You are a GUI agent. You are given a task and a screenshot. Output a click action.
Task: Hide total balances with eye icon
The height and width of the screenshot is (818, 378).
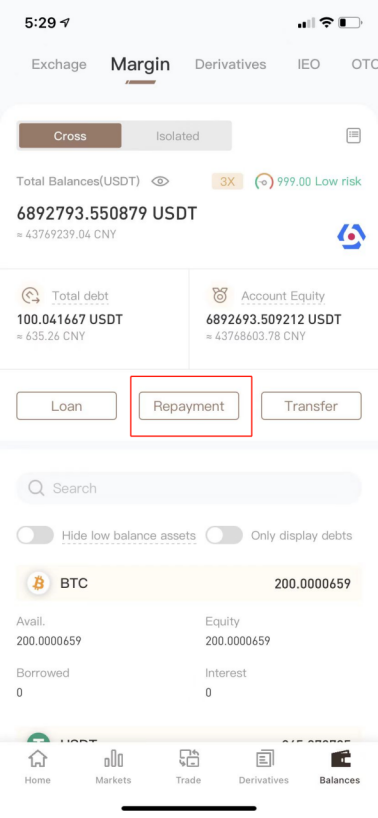point(160,182)
